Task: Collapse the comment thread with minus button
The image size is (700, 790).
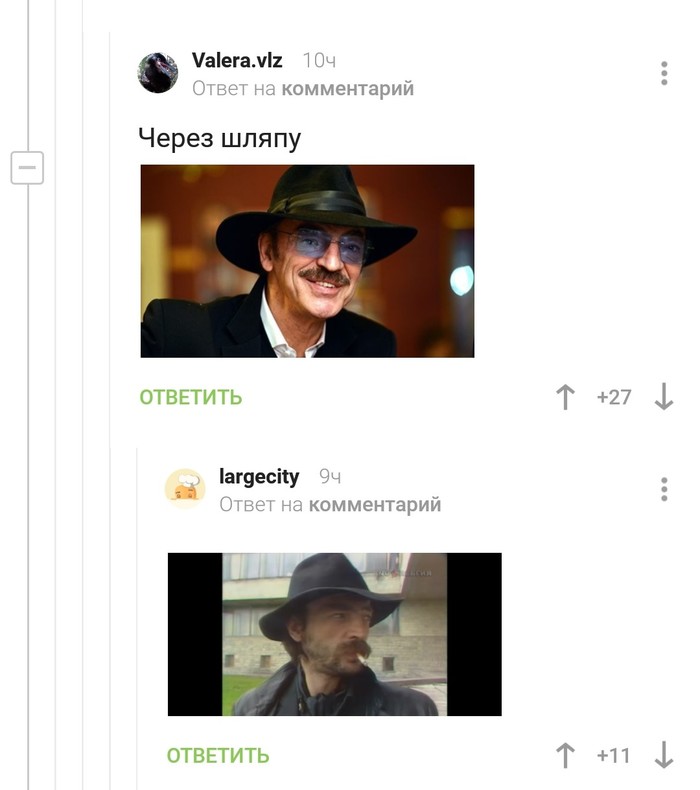Action: click(27, 167)
